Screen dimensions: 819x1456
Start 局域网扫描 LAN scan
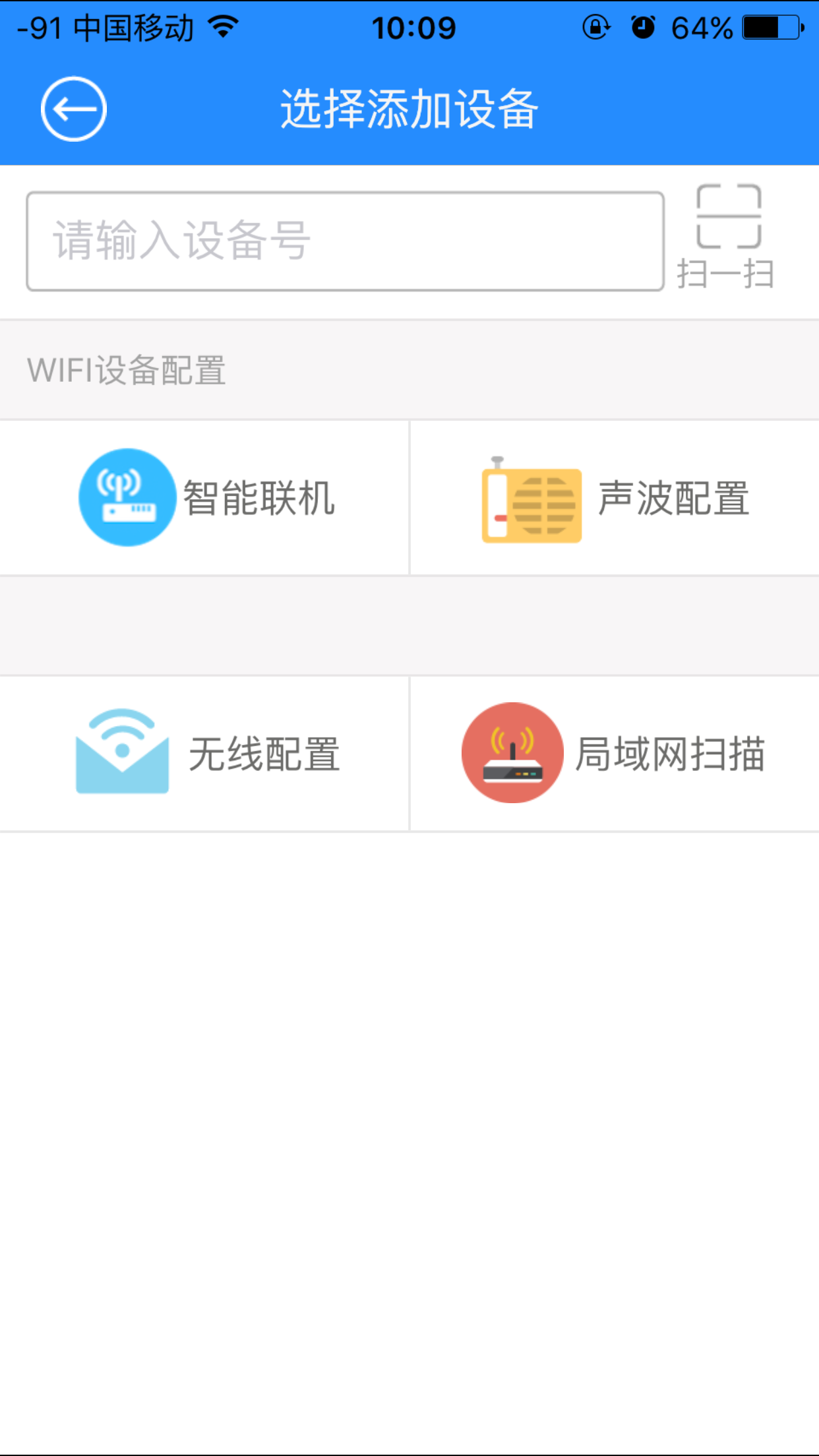click(615, 753)
